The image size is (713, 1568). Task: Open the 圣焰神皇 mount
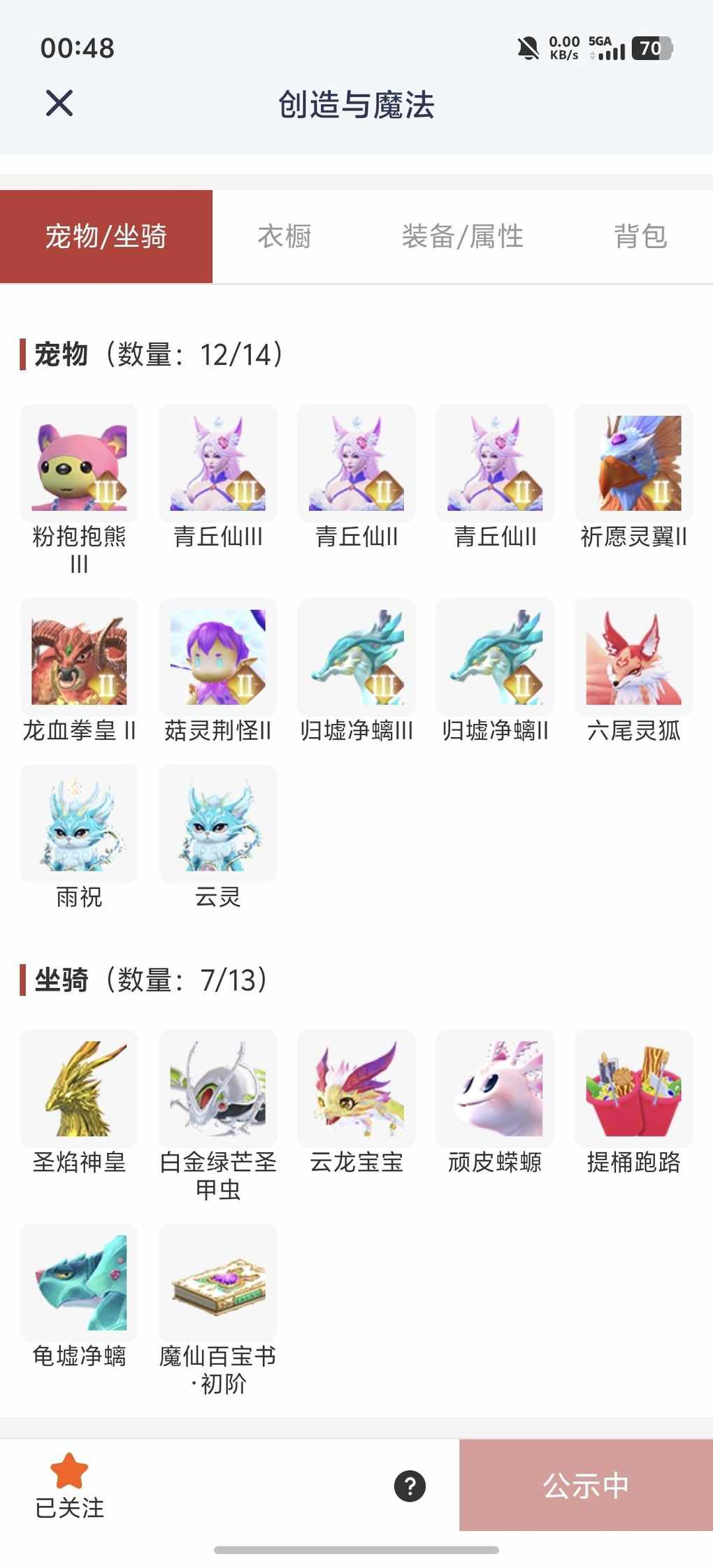pyautogui.click(x=79, y=1088)
